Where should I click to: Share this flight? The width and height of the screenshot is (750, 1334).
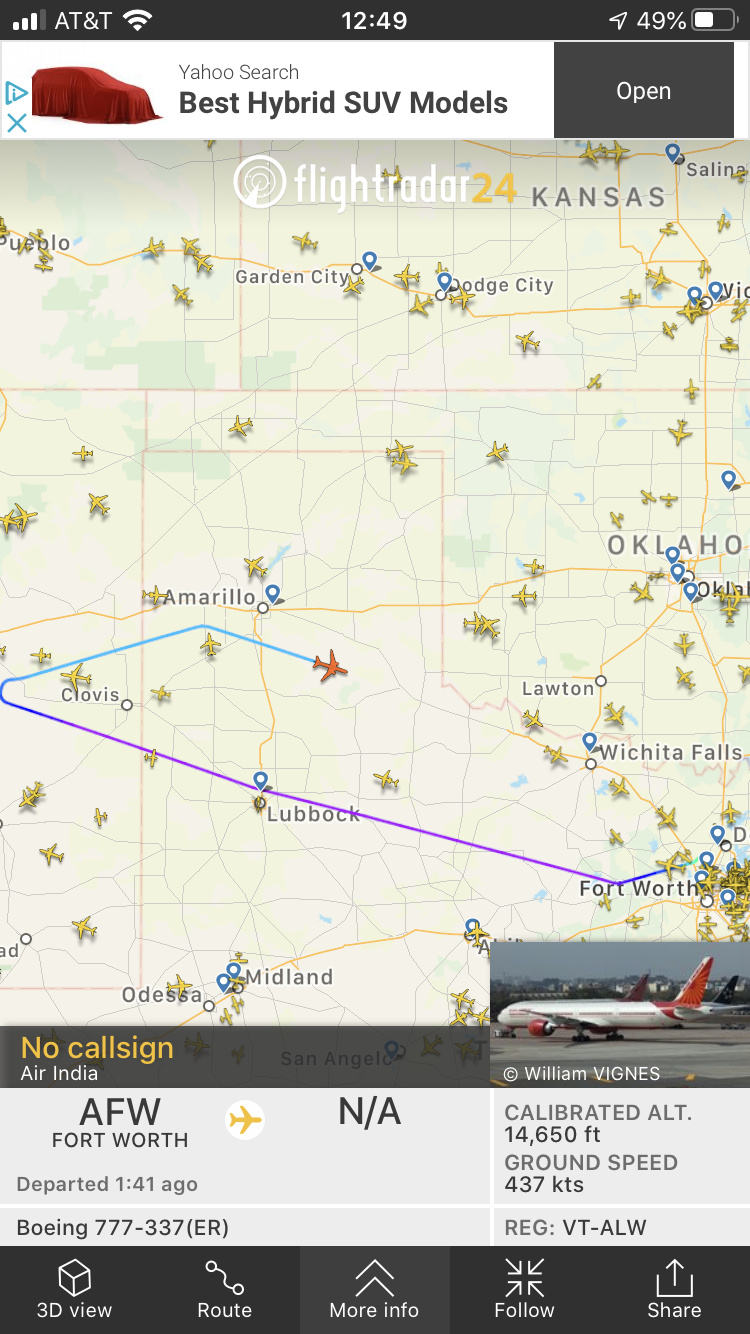(x=674, y=1290)
